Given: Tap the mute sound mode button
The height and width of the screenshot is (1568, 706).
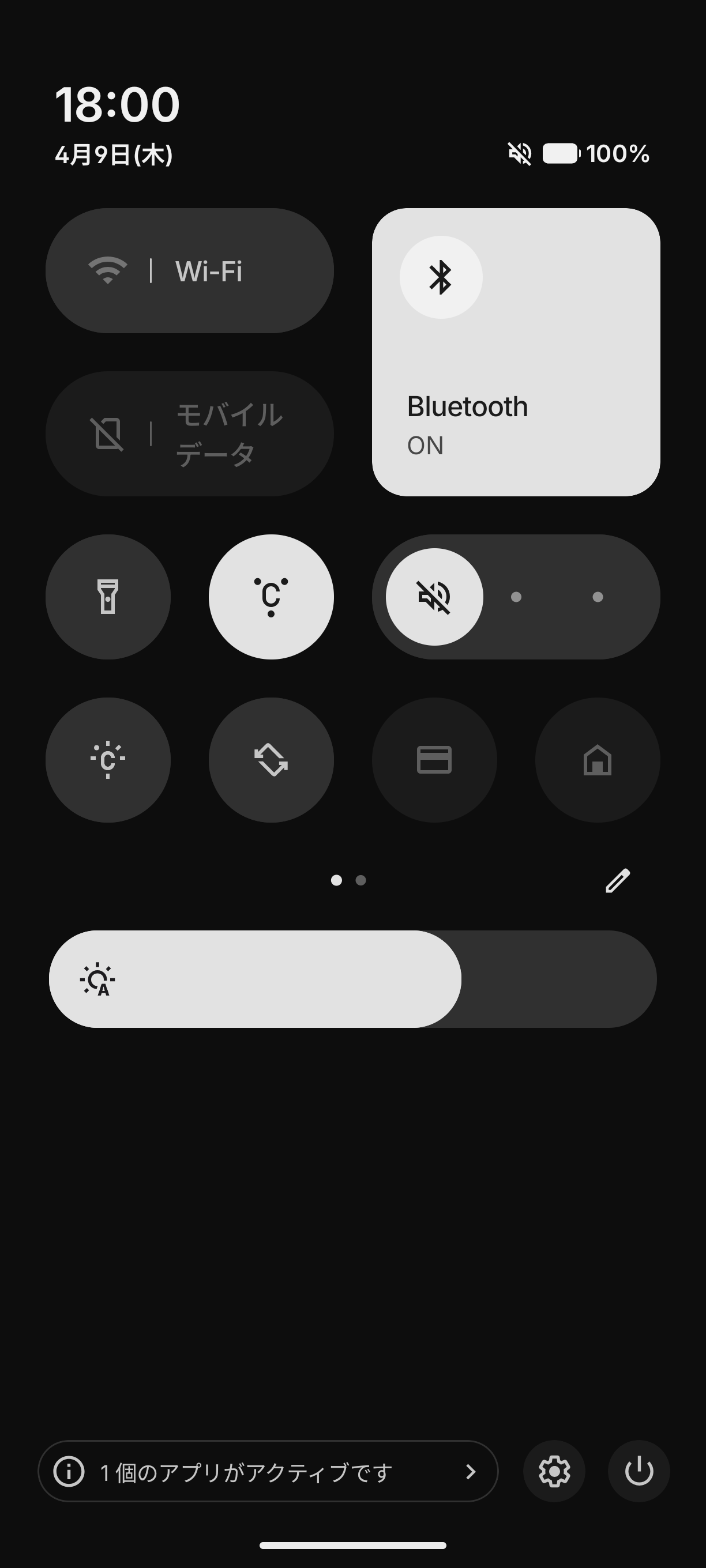Looking at the screenshot, I should coord(434,597).
